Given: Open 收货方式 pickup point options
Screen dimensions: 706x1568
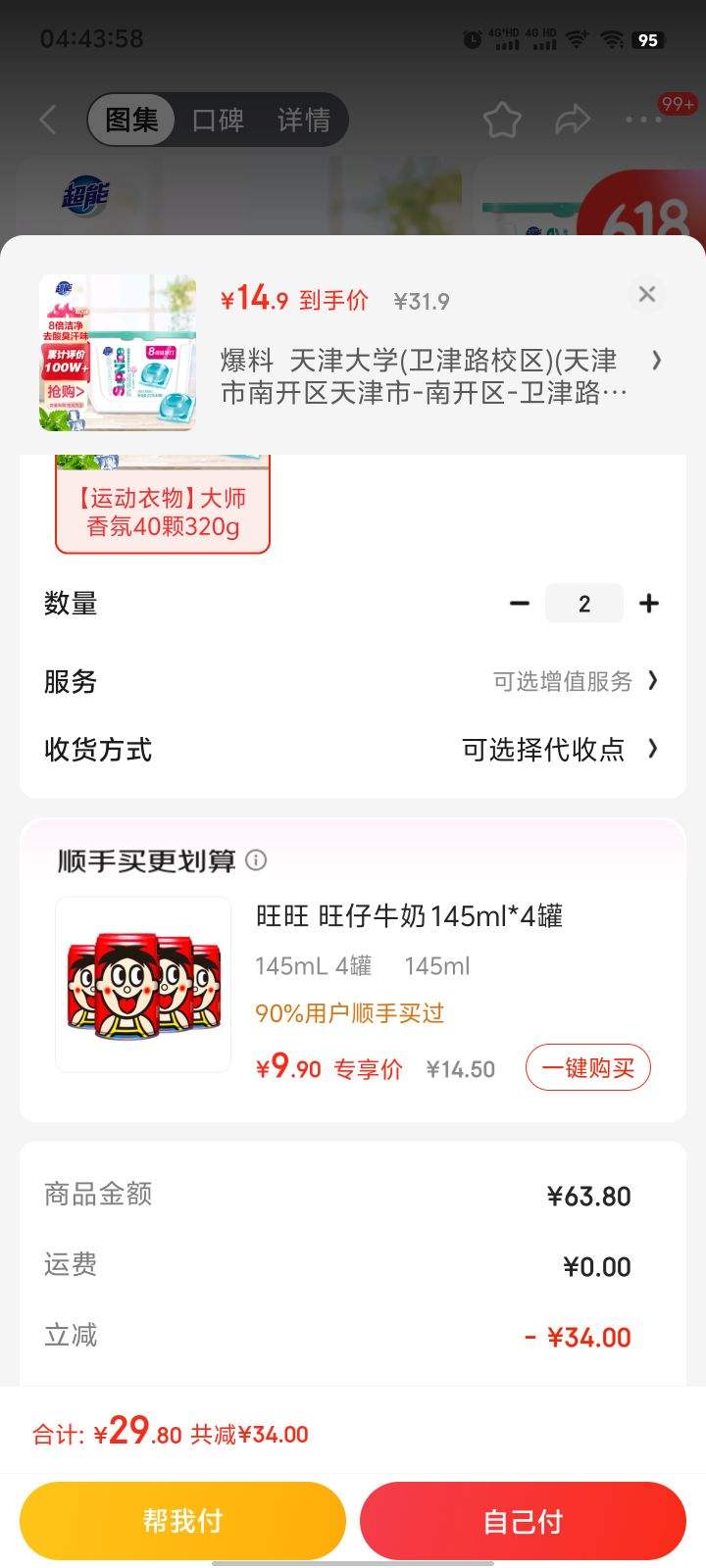Looking at the screenshot, I should 352,750.
